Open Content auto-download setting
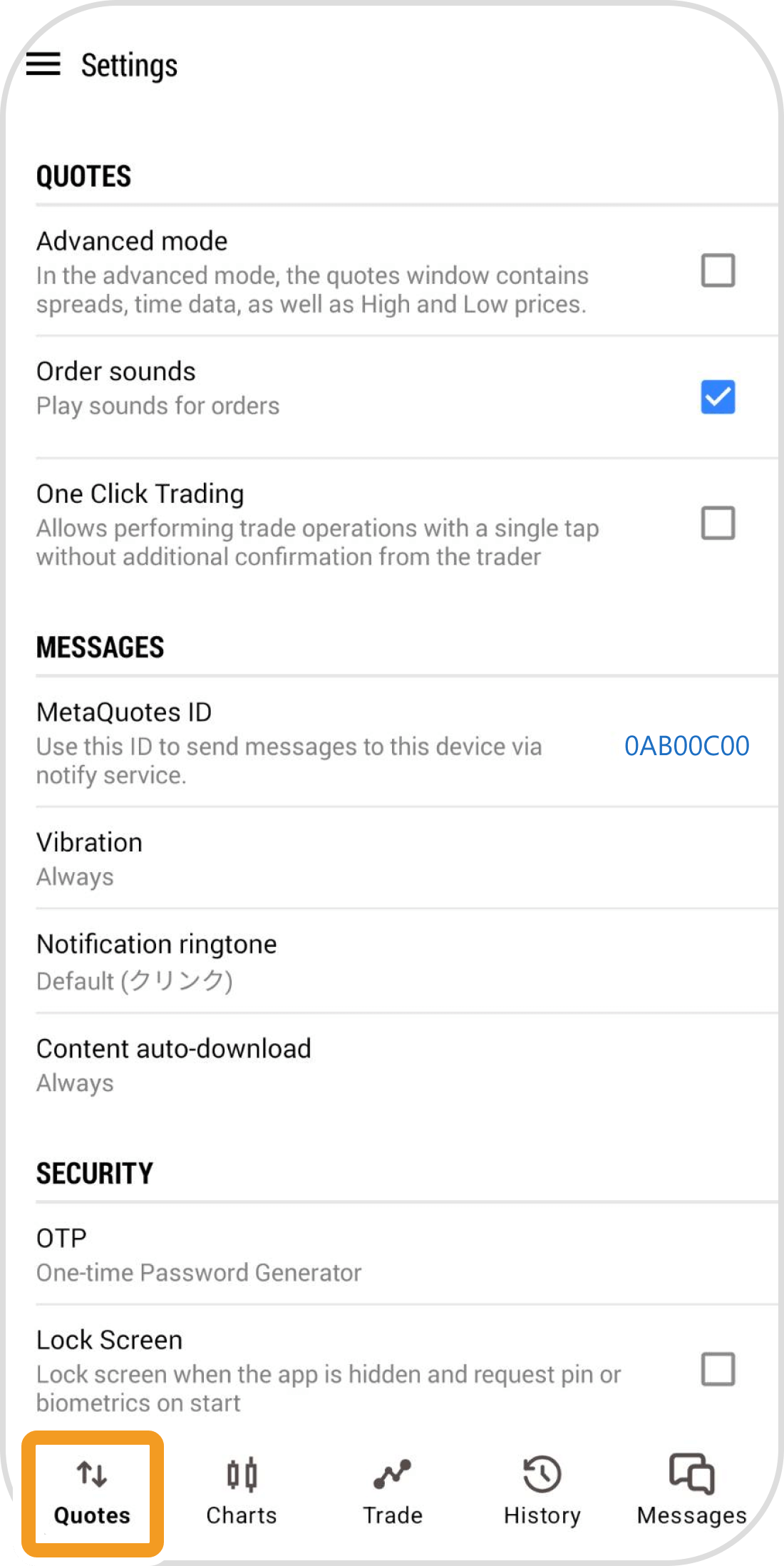Image resolution: width=784 pixels, height=1566 pixels. tap(392, 1065)
